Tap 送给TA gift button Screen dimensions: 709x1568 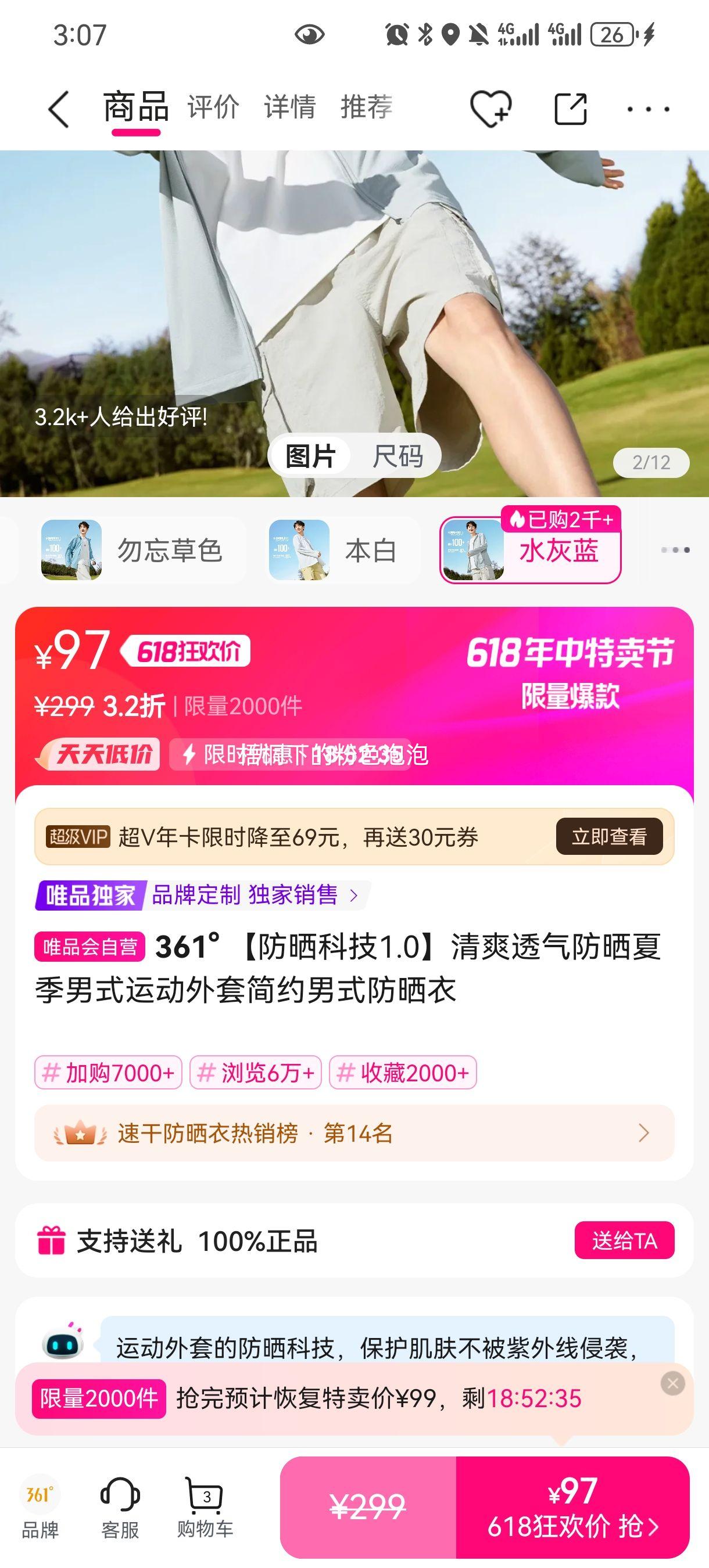624,1240
